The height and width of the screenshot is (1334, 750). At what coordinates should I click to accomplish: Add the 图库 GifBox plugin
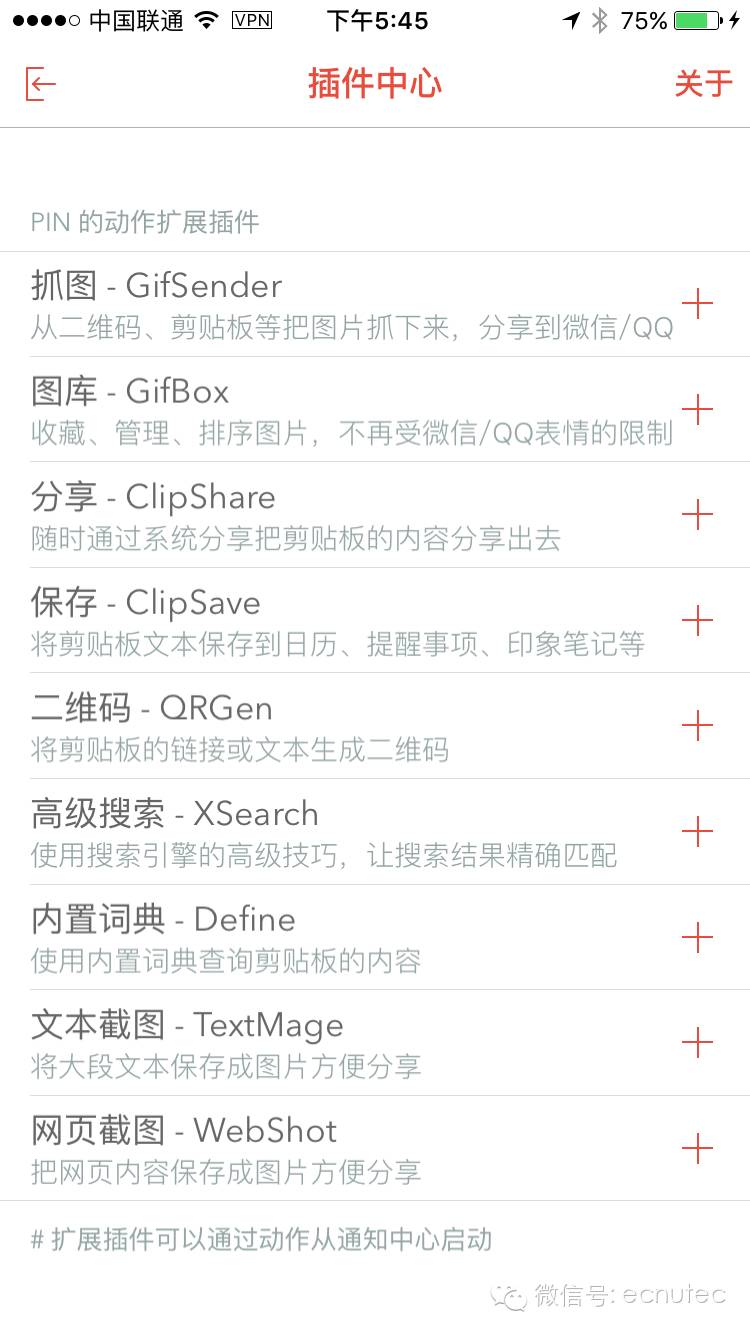(697, 409)
